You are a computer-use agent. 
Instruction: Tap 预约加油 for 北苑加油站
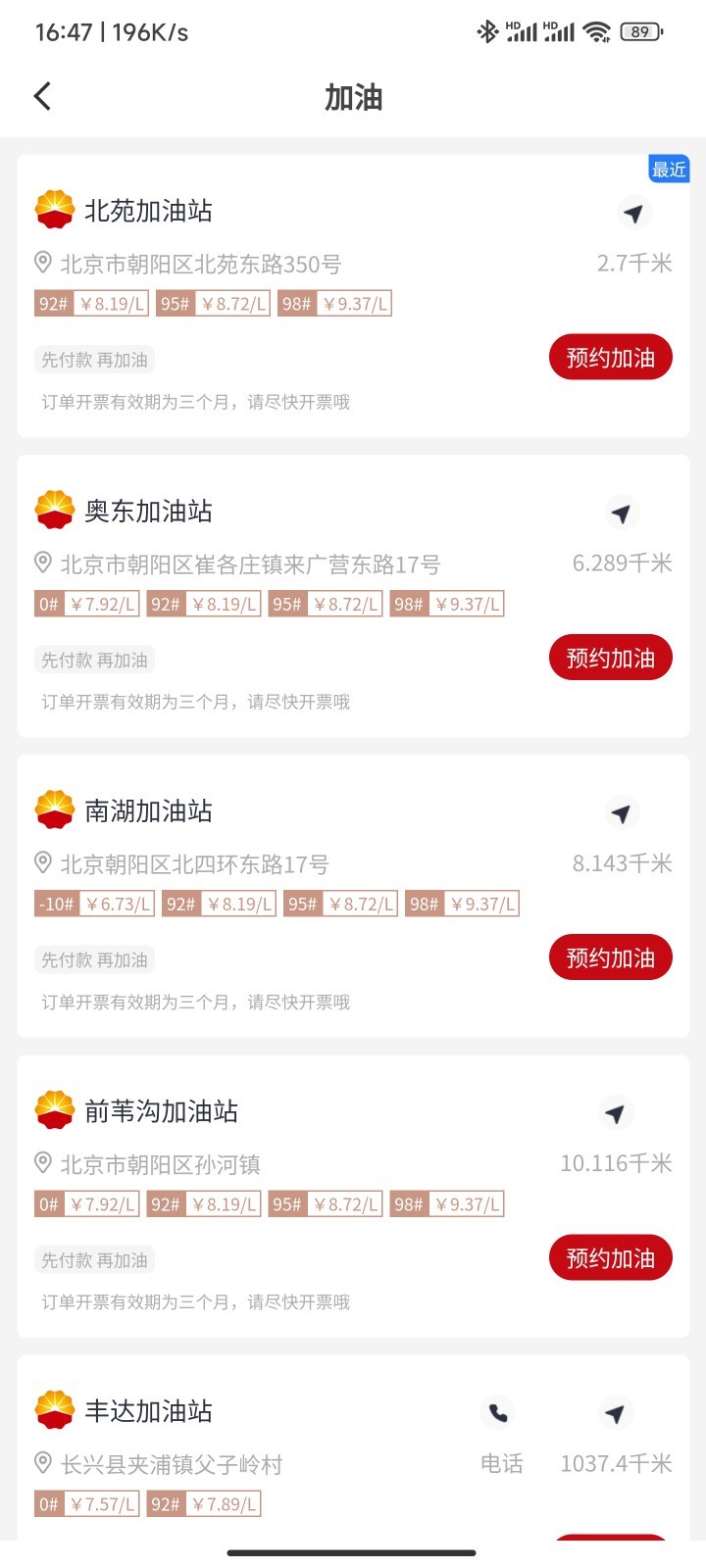[610, 357]
